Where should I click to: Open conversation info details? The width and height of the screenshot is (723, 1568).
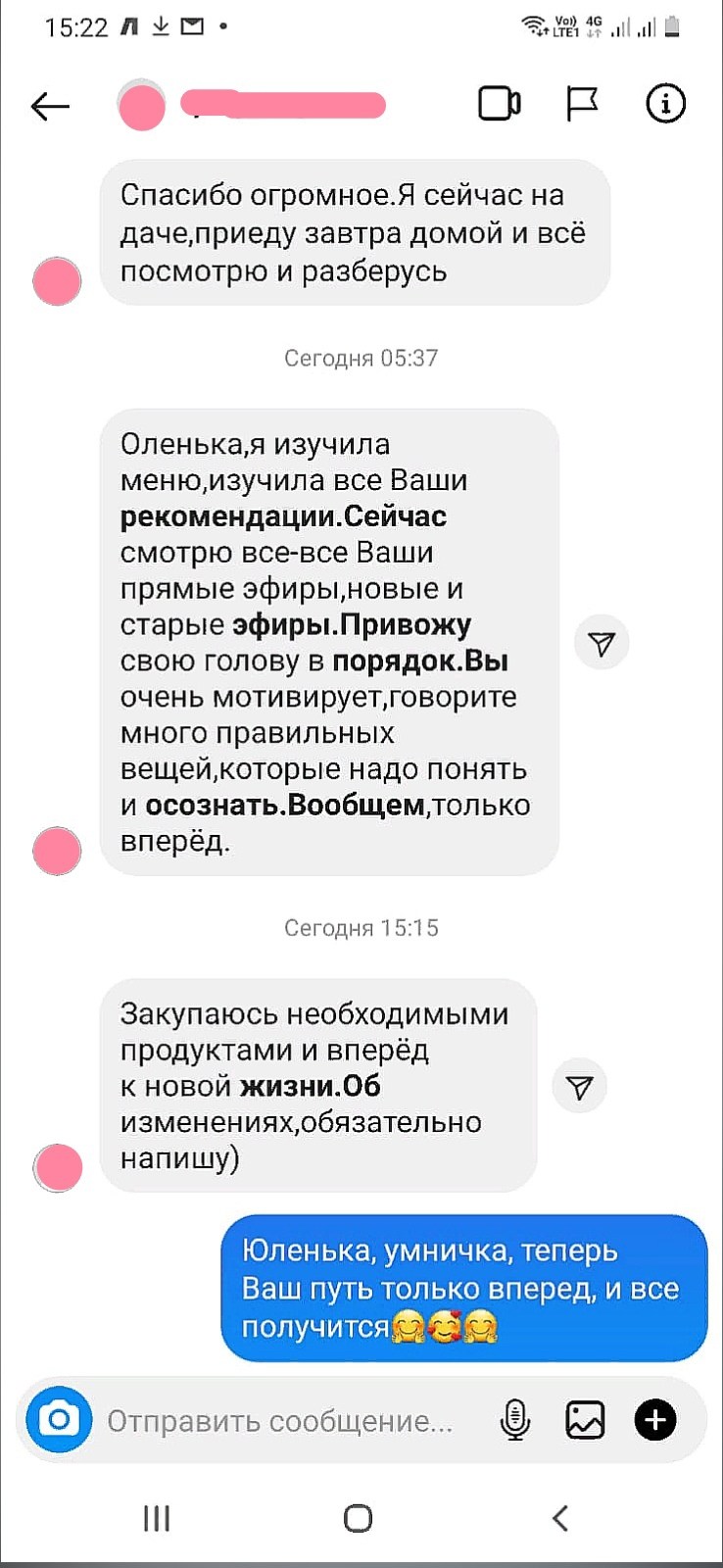665,104
